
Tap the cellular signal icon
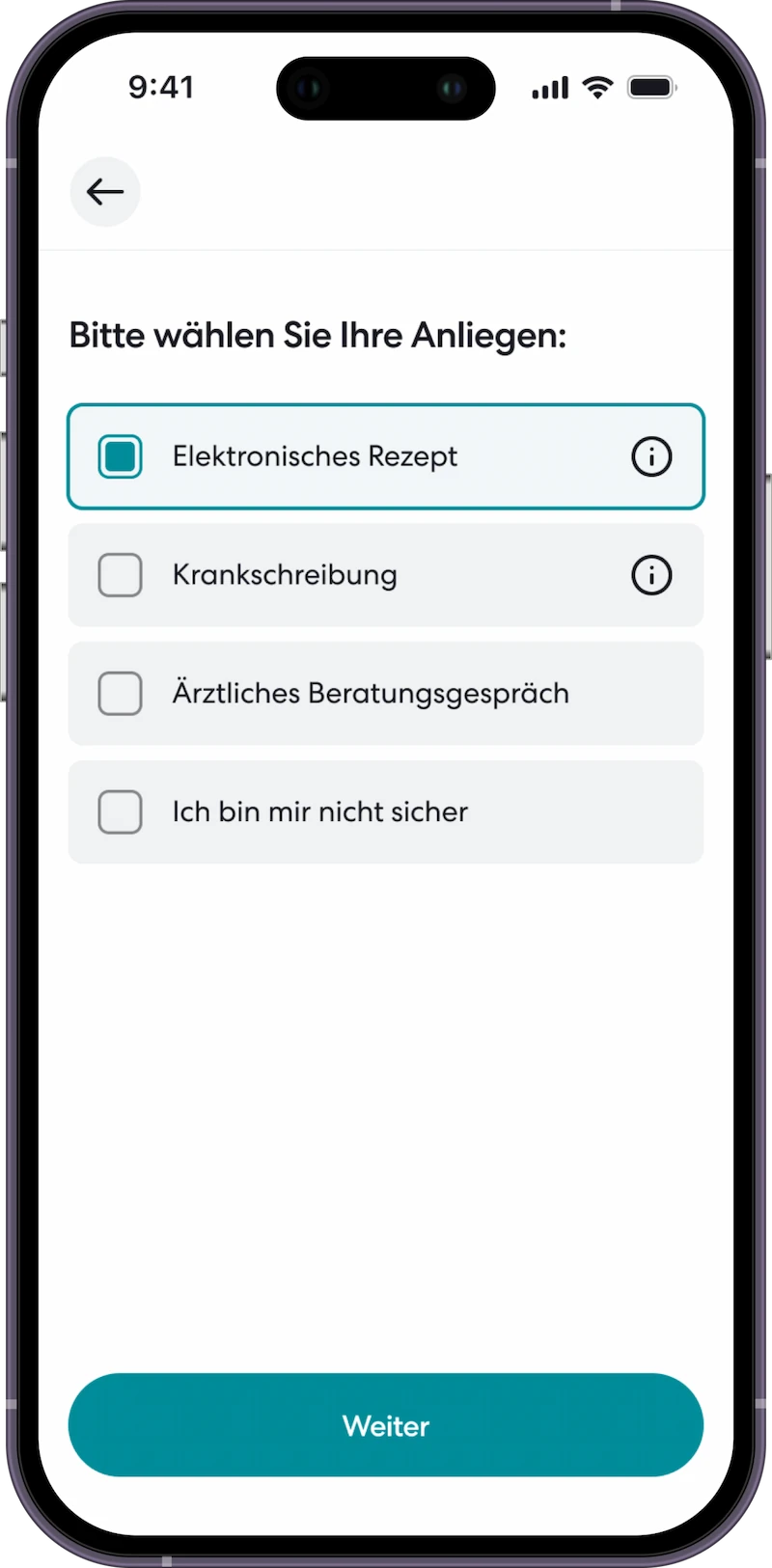click(549, 87)
